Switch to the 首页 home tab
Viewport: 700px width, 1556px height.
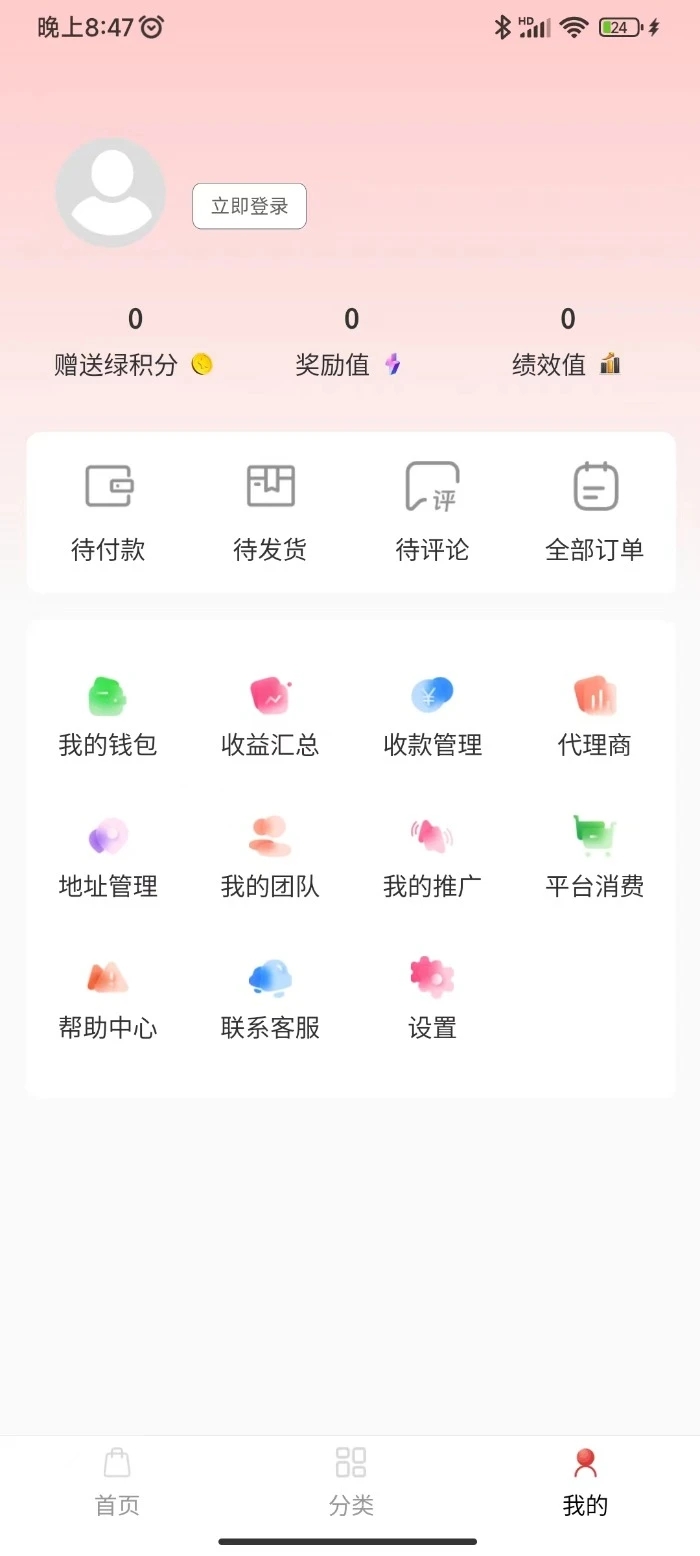(x=117, y=1481)
